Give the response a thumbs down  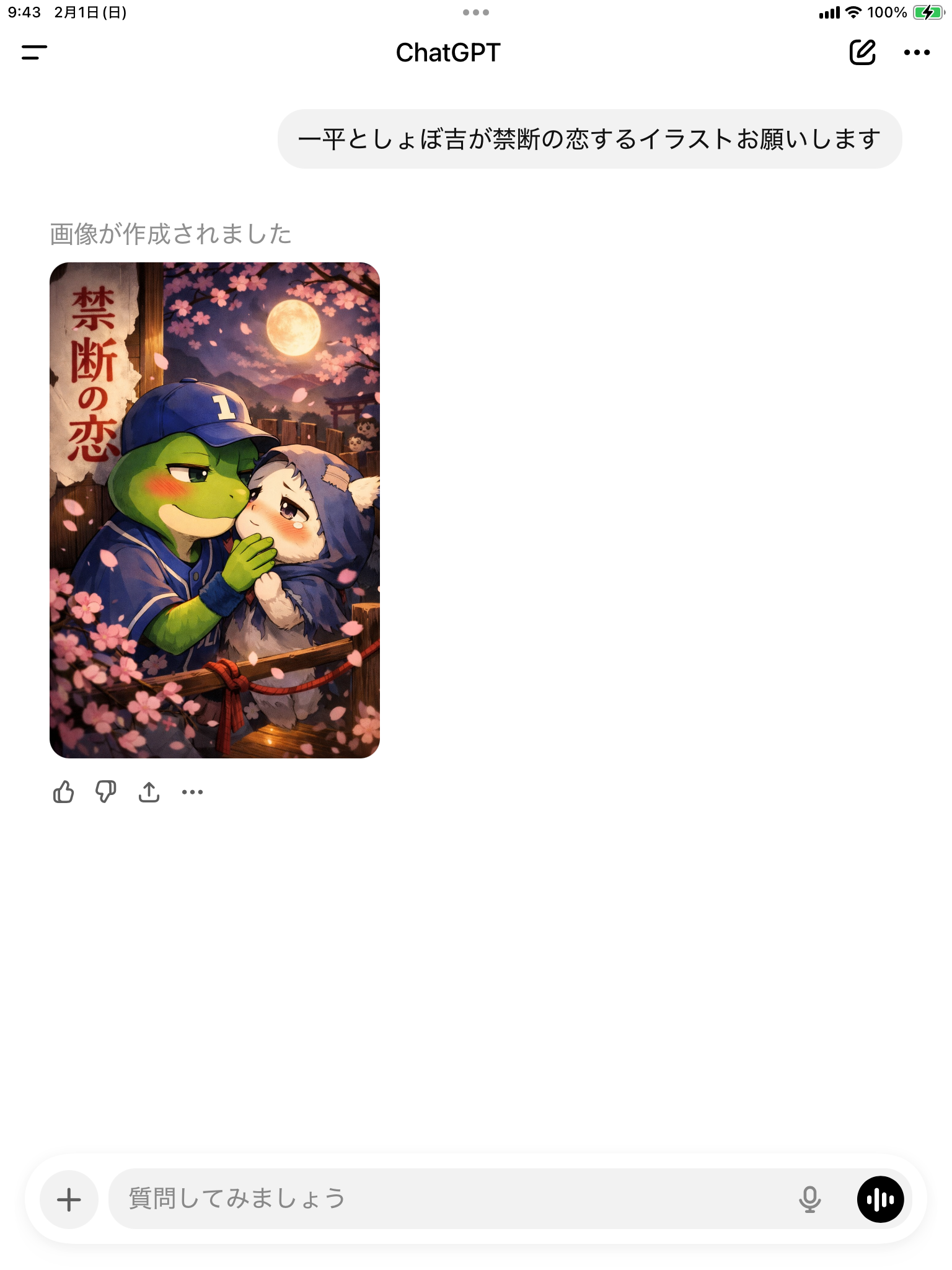(106, 792)
